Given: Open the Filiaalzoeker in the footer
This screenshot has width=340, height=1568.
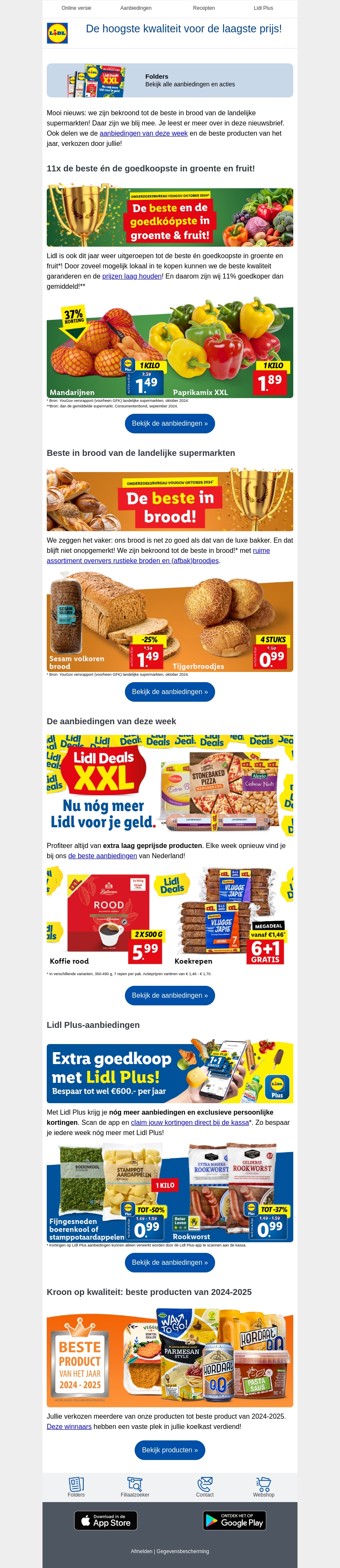Looking at the screenshot, I should (134, 1486).
